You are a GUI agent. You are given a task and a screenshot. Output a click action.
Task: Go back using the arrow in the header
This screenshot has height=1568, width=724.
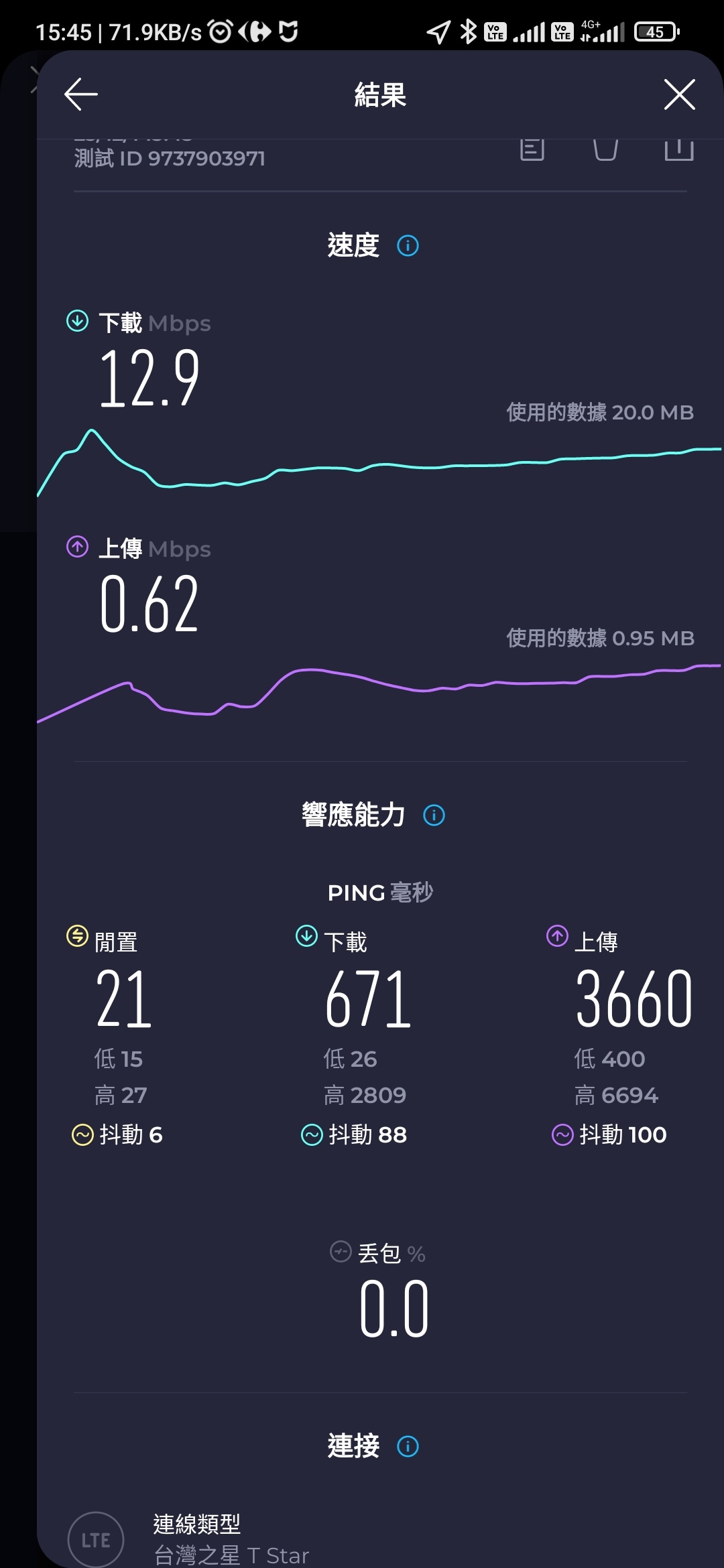(81, 94)
